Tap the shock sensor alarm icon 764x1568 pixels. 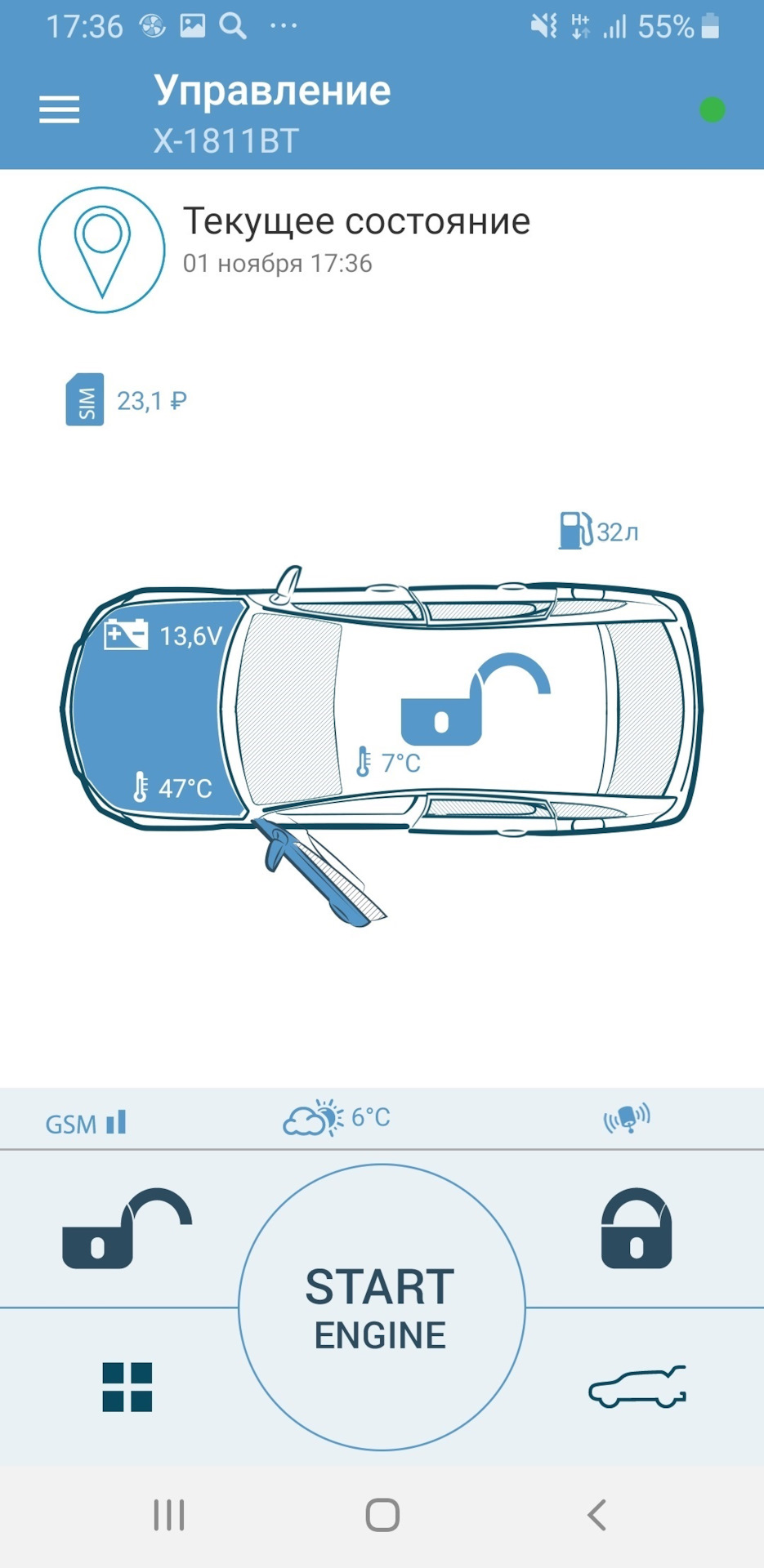pos(627,1118)
